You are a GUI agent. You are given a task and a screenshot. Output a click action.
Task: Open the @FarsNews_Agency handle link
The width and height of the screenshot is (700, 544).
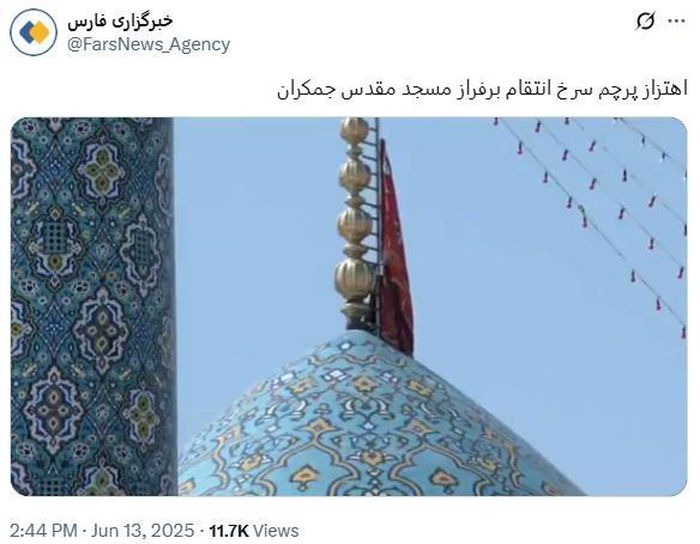coord(148,44)
